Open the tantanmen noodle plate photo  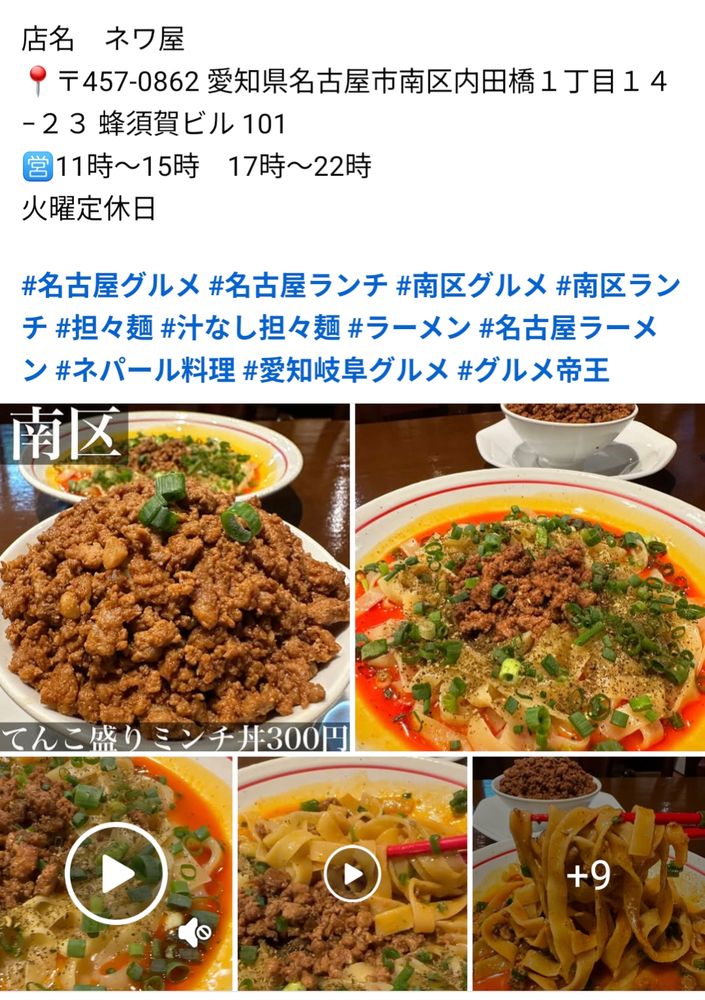coord(530,577)
